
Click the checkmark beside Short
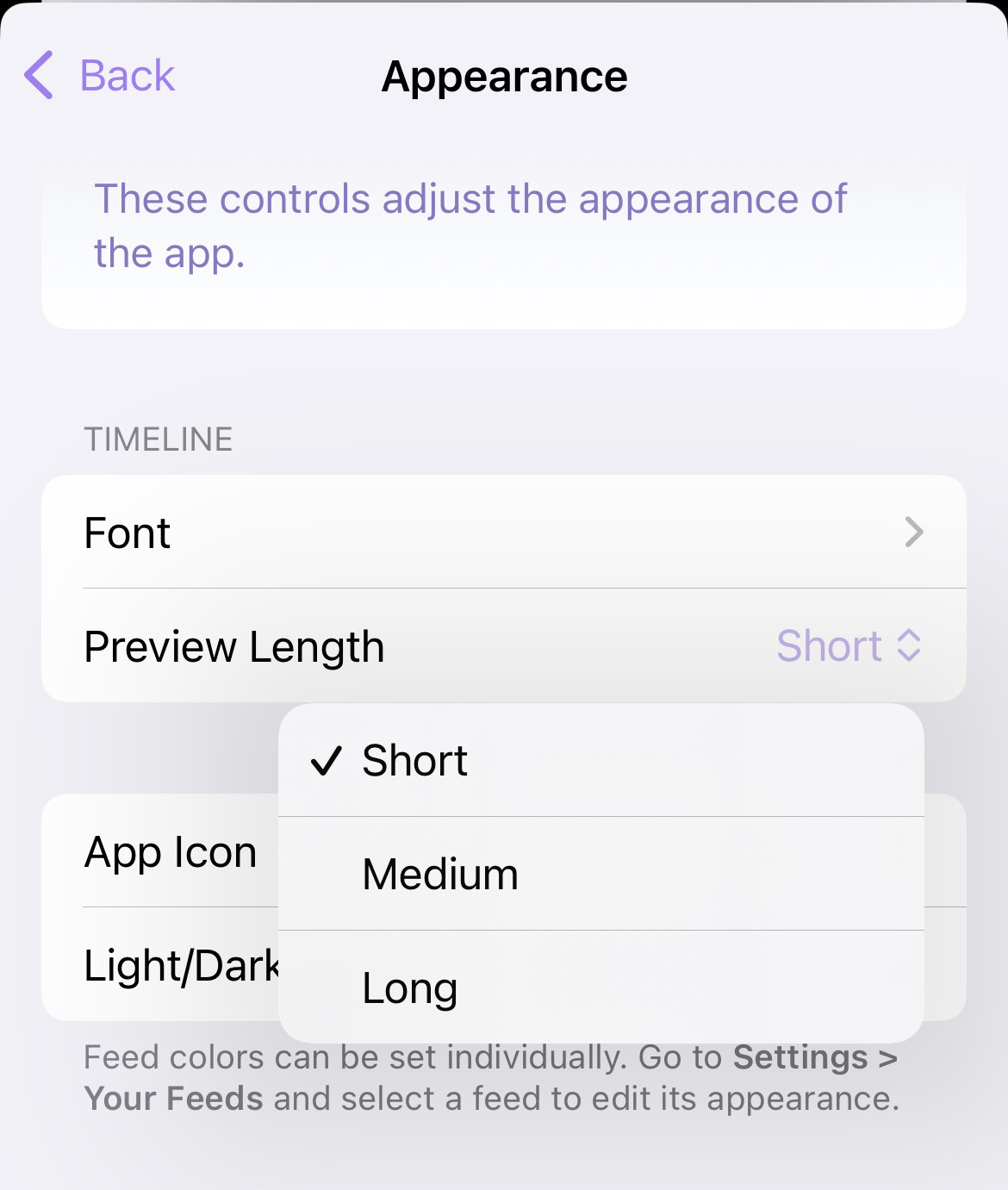tap(328, 762)
